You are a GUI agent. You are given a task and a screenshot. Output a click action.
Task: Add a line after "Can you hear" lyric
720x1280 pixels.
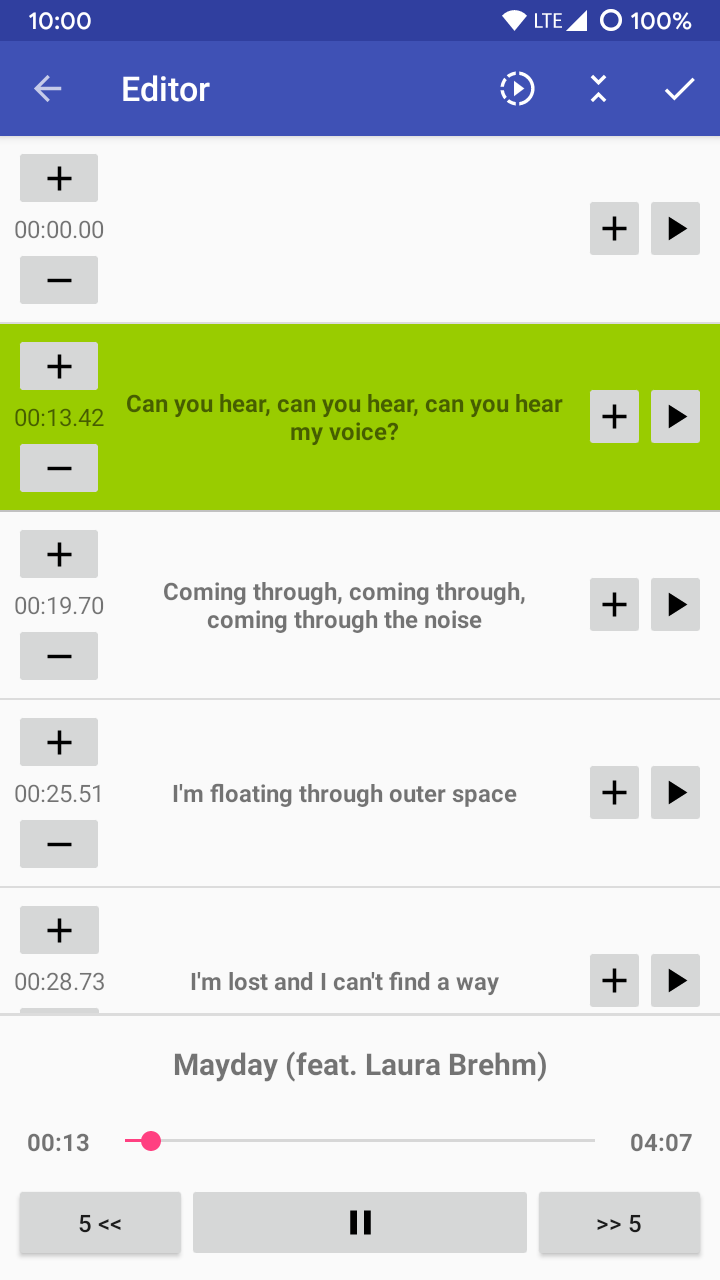(614, 417)
